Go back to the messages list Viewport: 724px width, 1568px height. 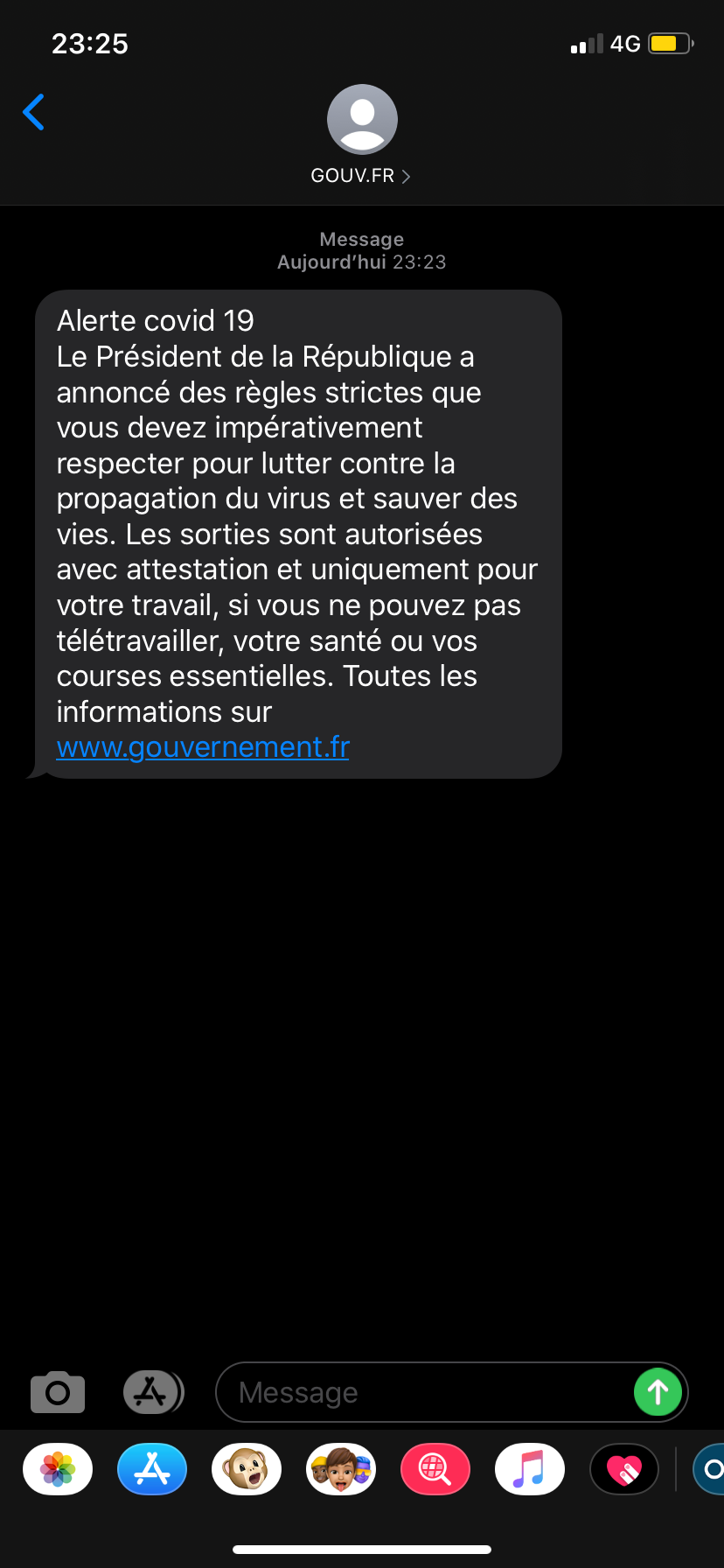pyautogui.click(x=34, y=112)
